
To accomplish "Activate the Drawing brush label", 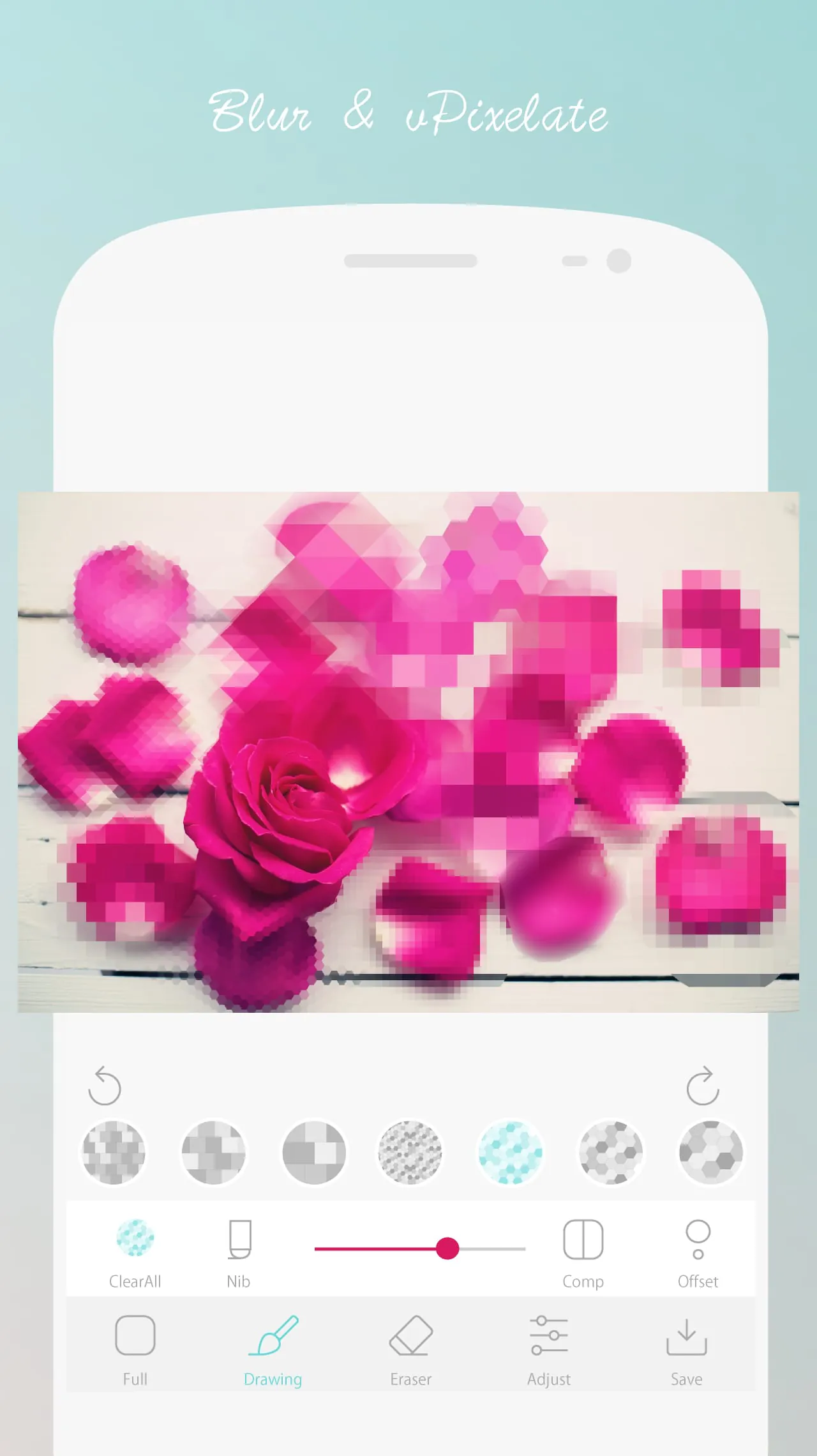I will coord(273,1379).
